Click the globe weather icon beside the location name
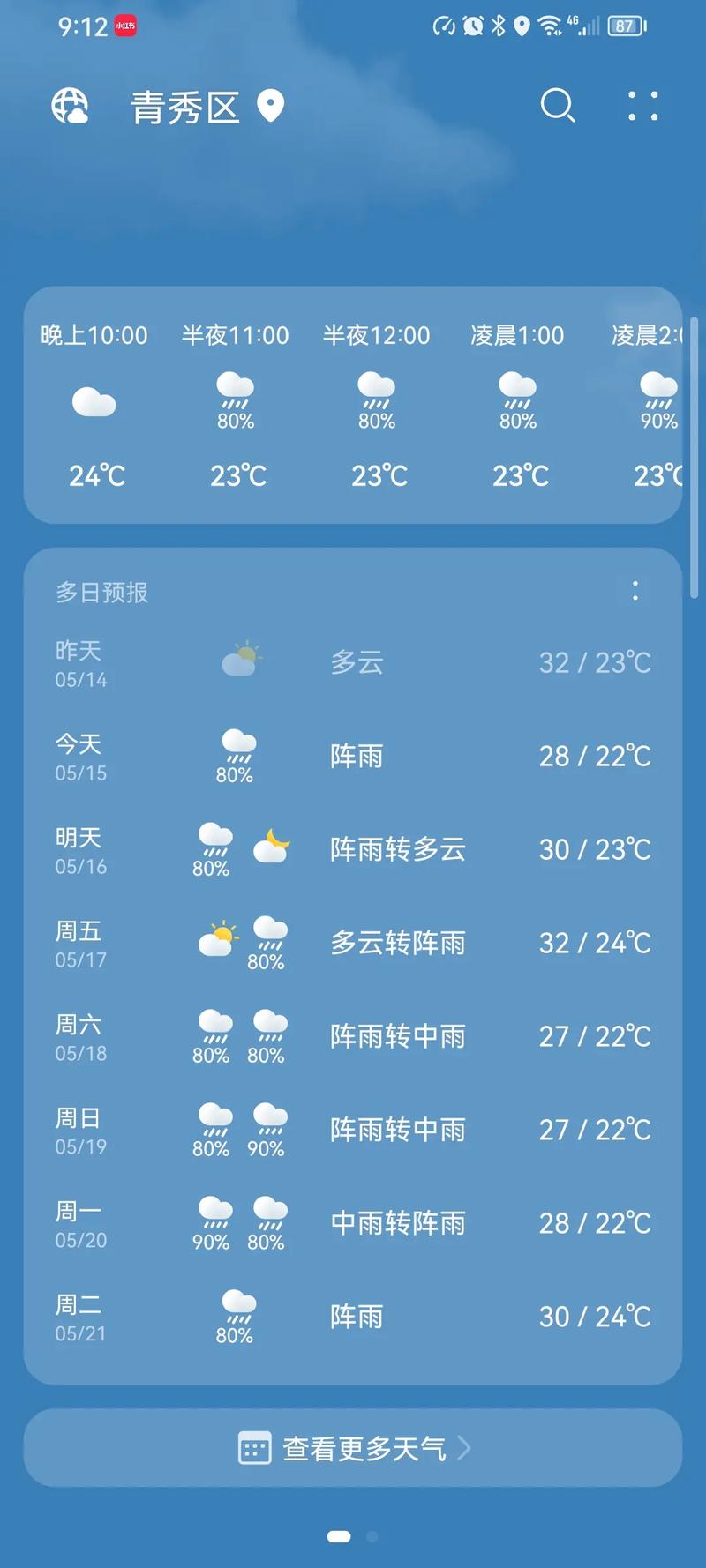The image size is (706, 1568). click(70, 105)
